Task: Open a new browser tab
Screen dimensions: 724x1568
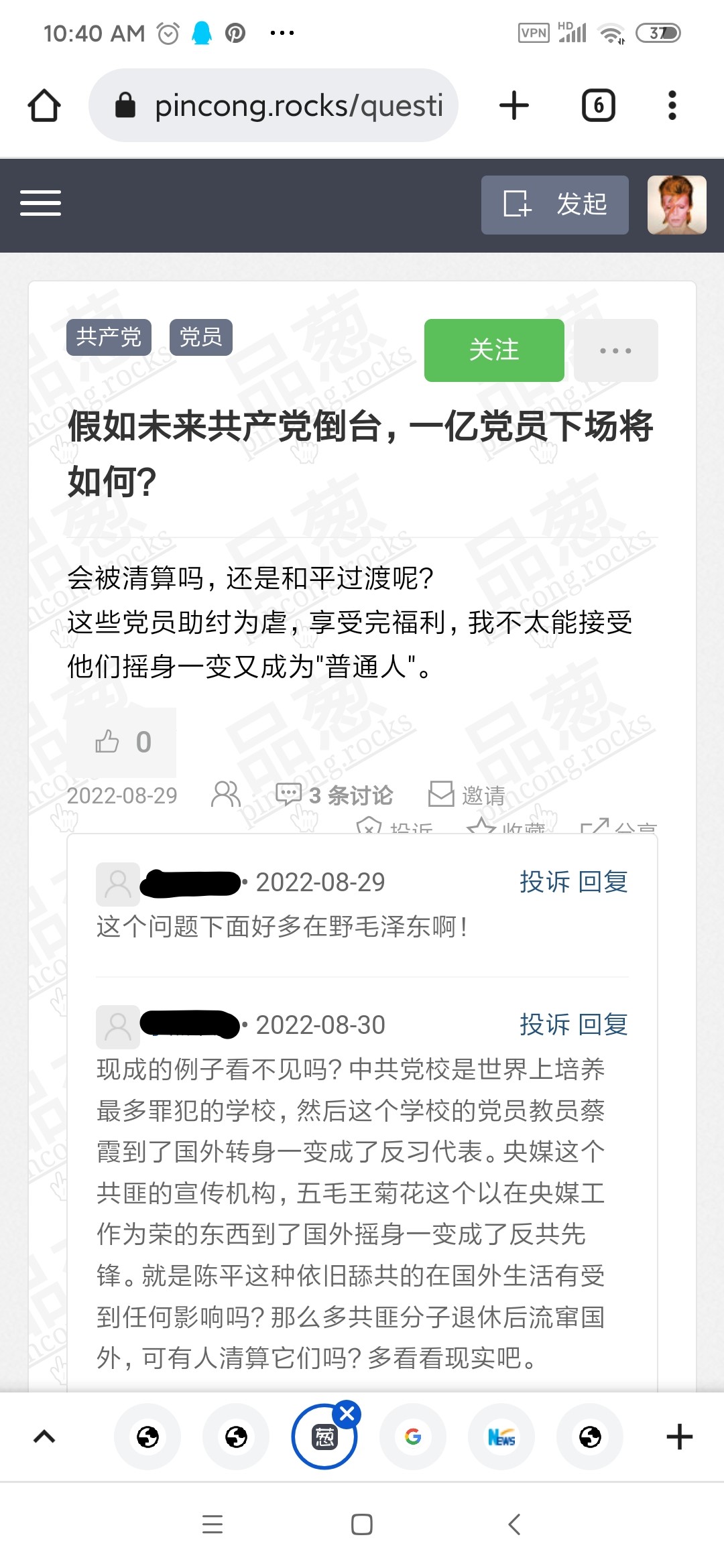Action: pyautogui.click(x=514, y=106)
